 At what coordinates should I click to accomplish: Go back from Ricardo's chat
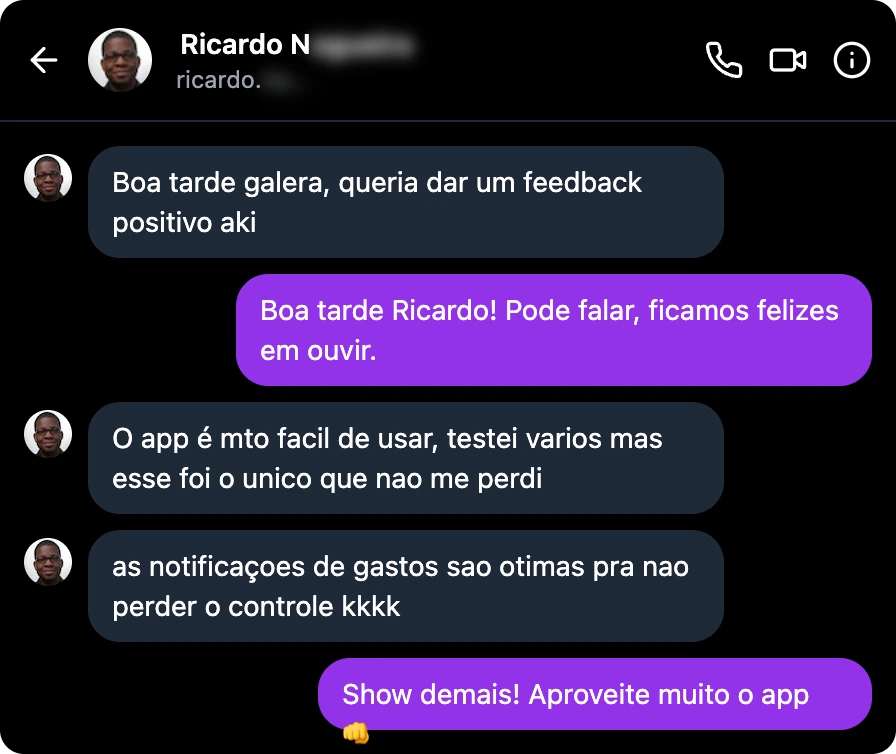pyautogui.click(x=44, y=60)
